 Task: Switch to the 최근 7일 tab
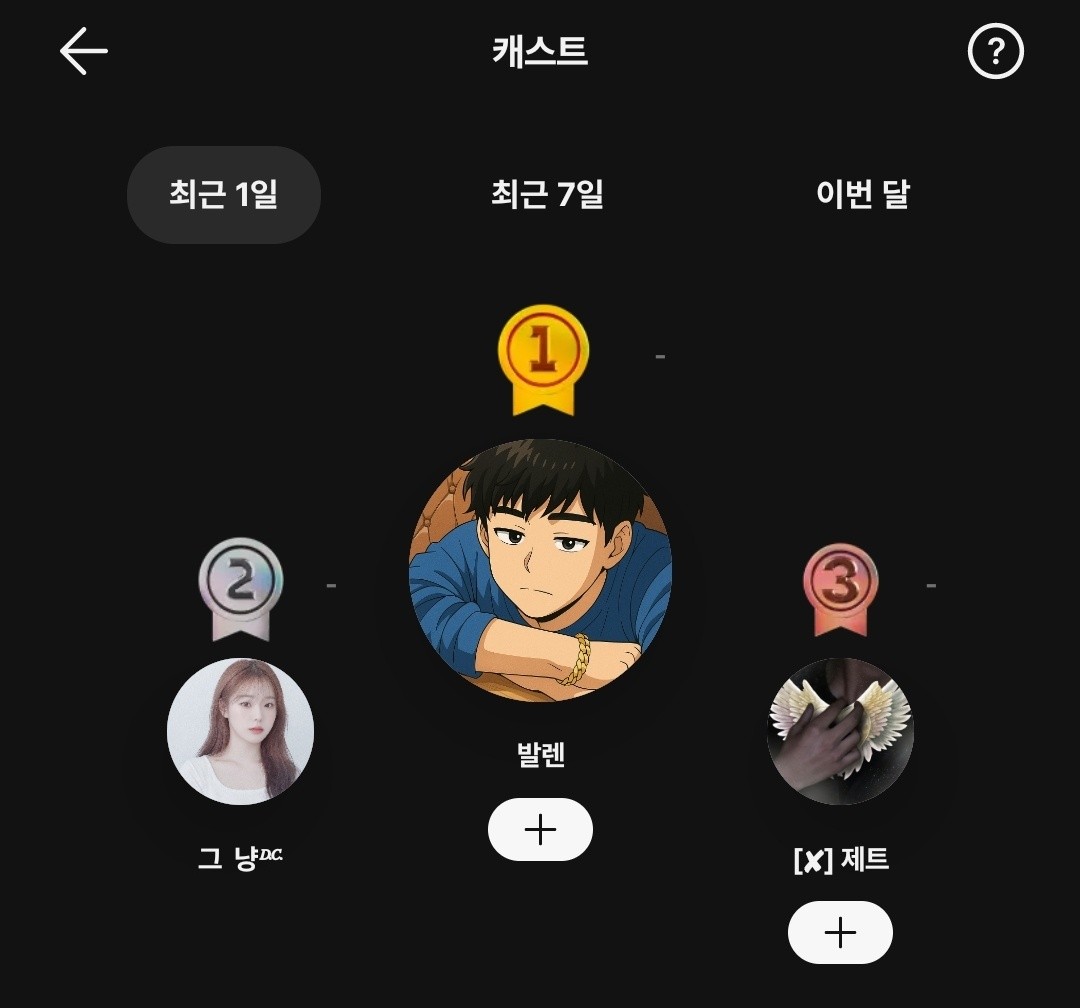tap(547, 194)
